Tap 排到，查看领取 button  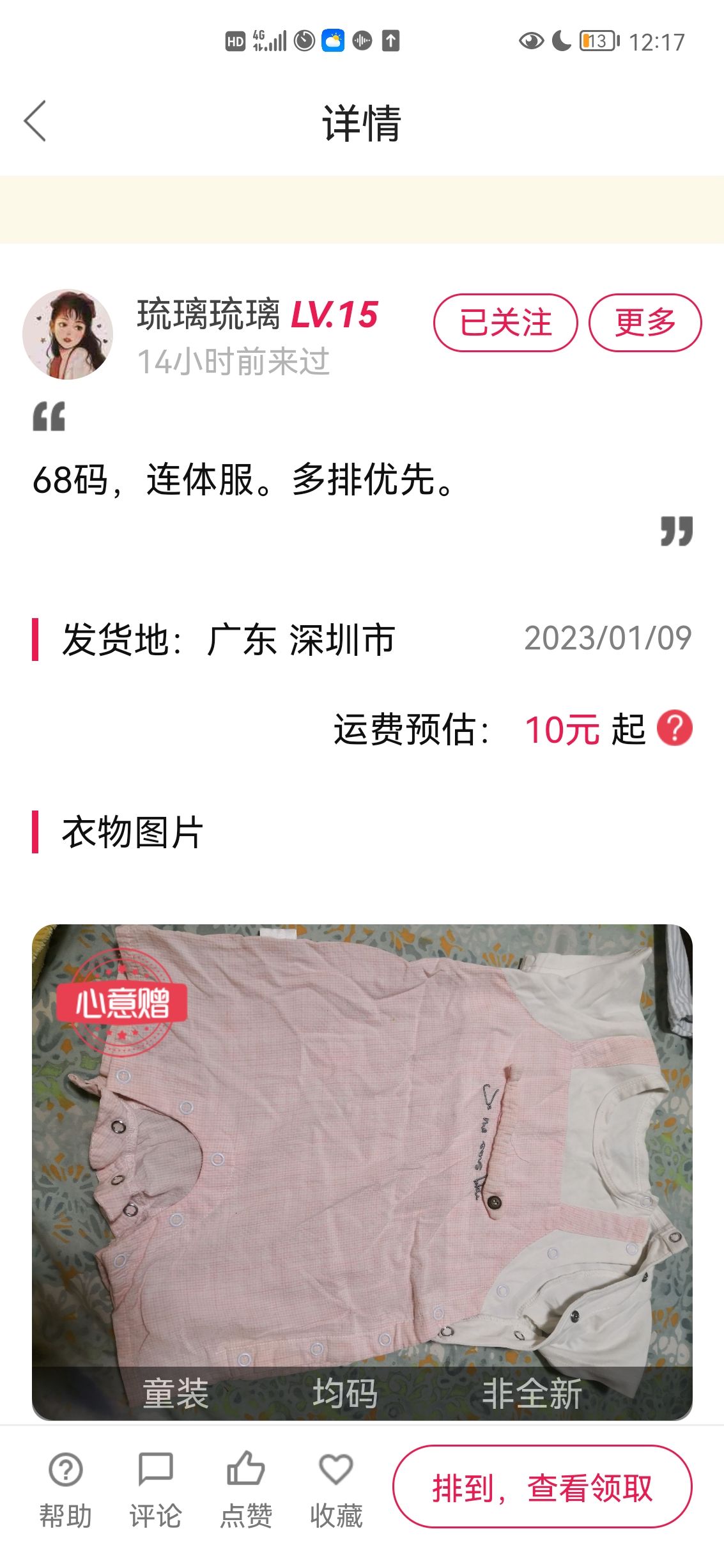tap(543, 1486)
